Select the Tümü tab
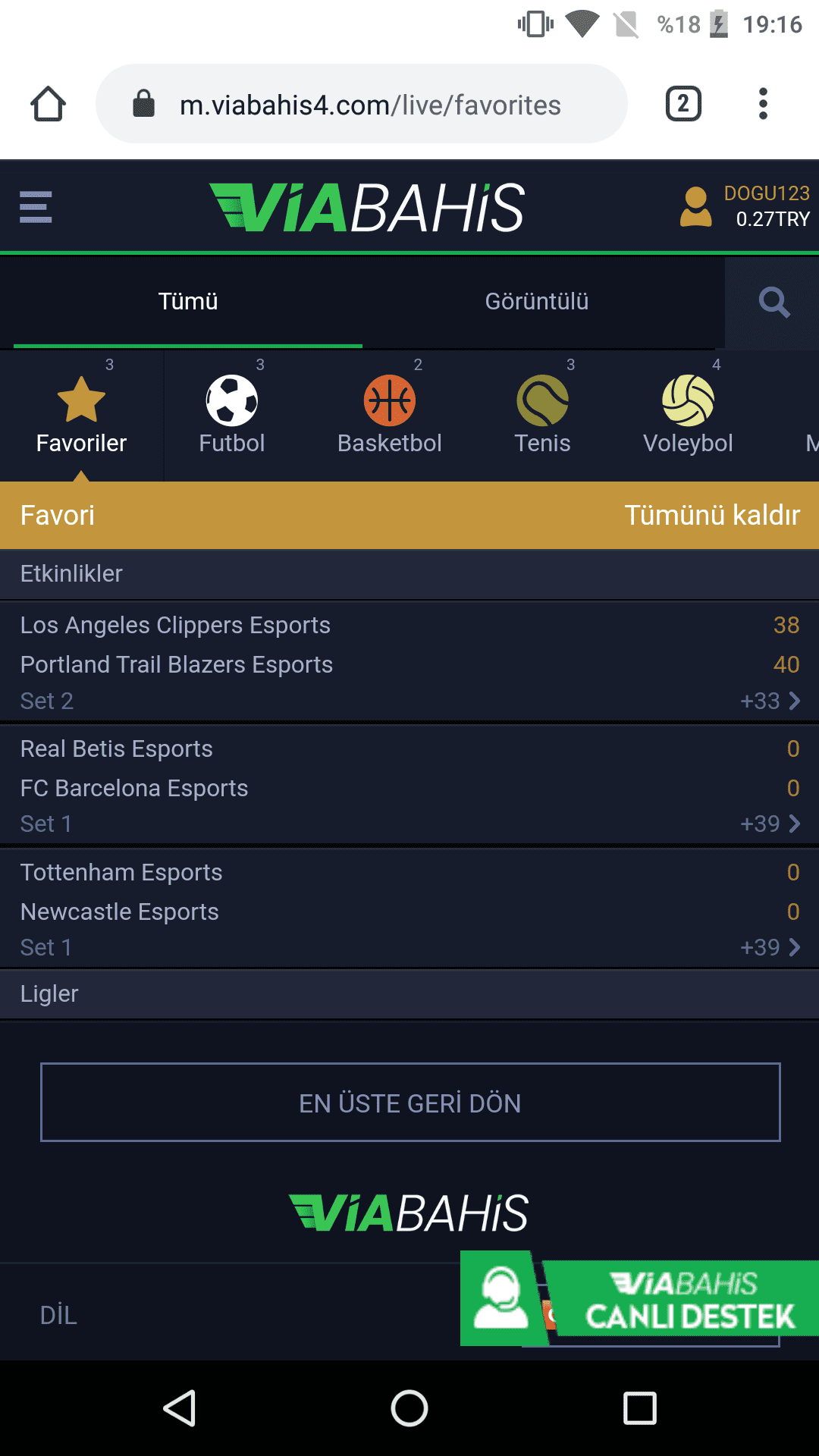 (x=187, y=302)
